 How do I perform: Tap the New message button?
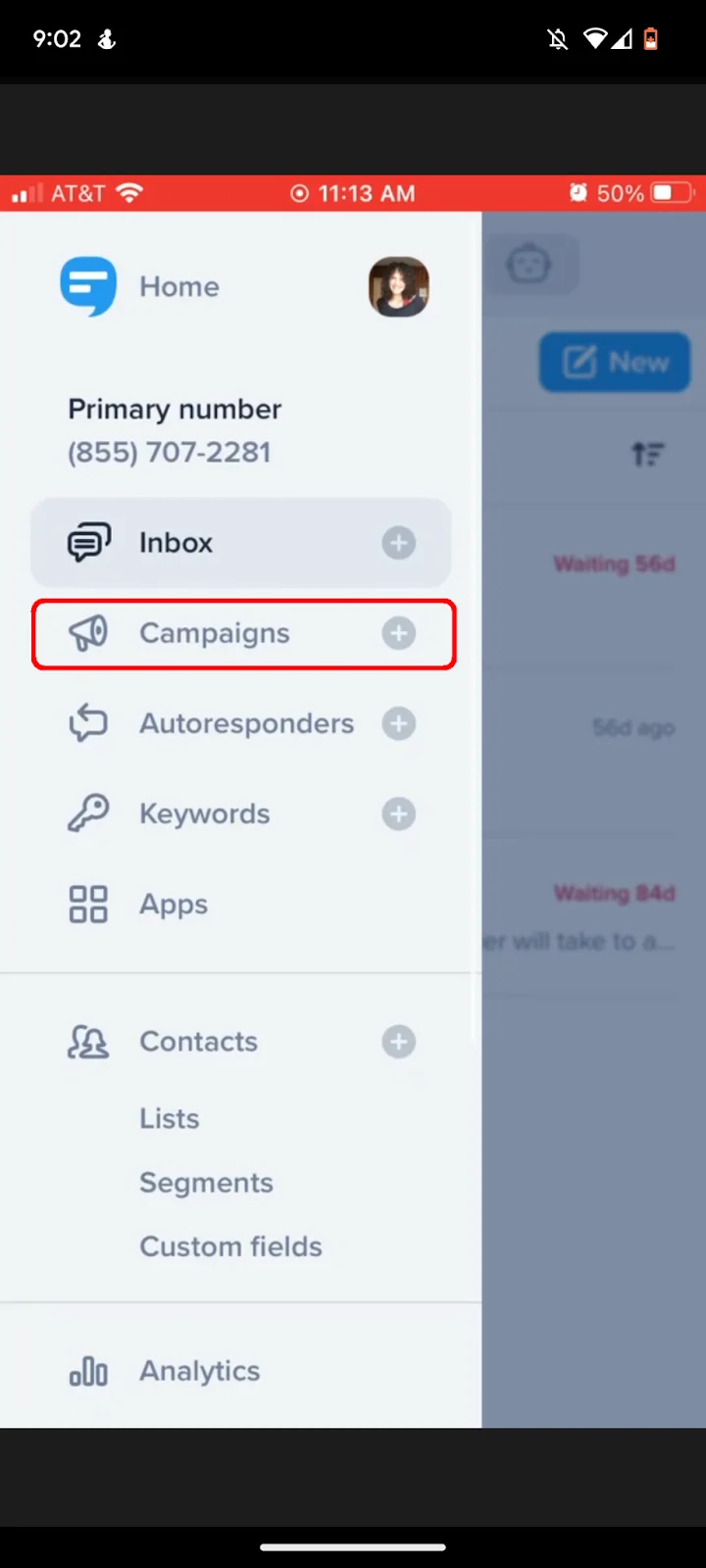point(615,362)
